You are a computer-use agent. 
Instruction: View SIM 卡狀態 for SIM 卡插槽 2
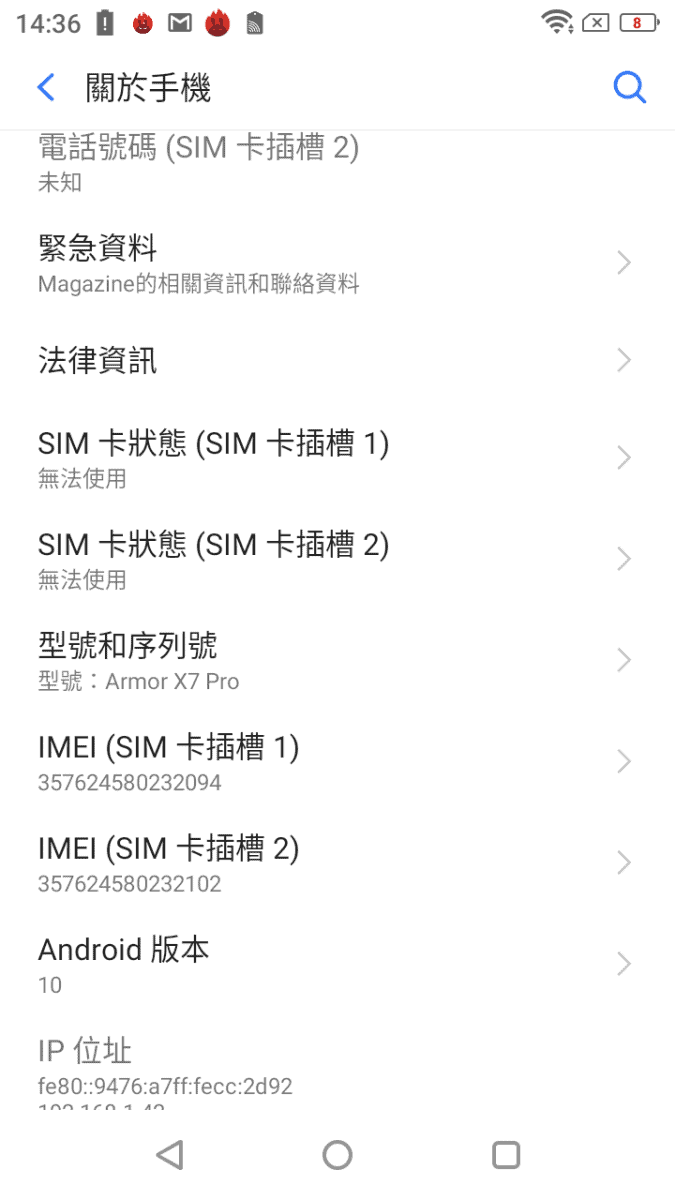(x=337, y=560)
